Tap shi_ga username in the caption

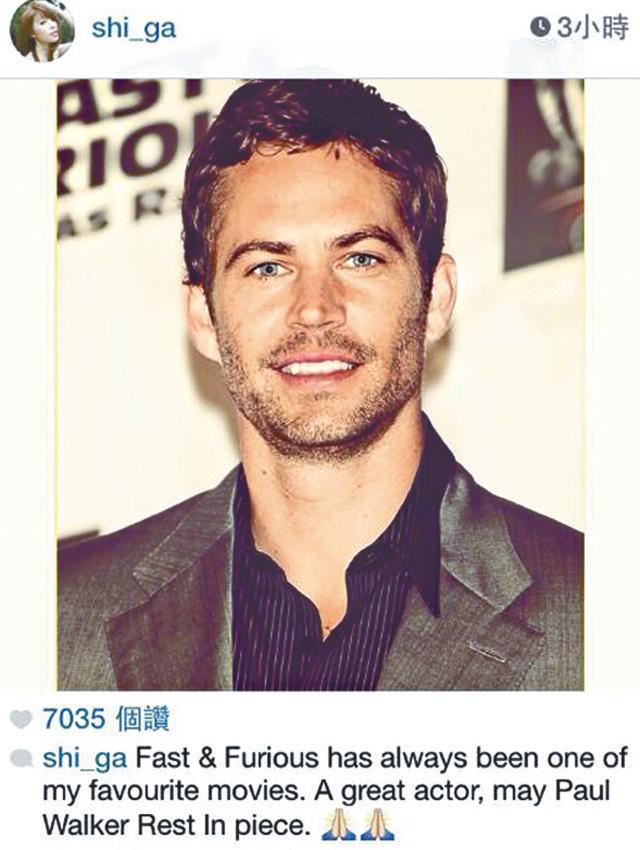85,757
